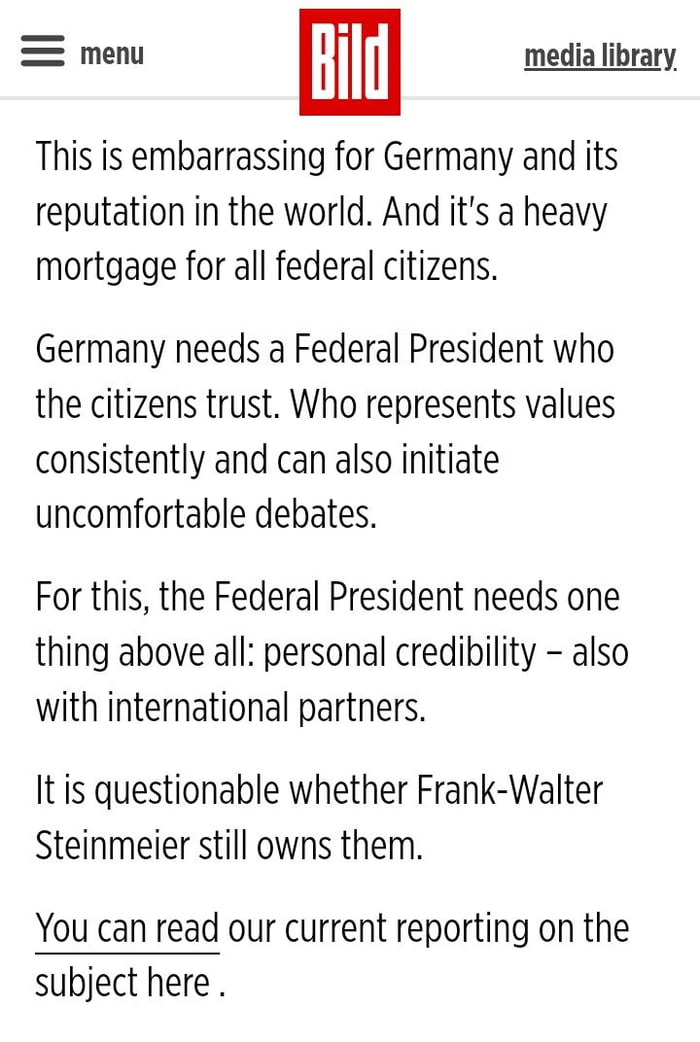Open the hamburger menu
The width and height of the screenshot is (700, 1042).
coord(82,52)
